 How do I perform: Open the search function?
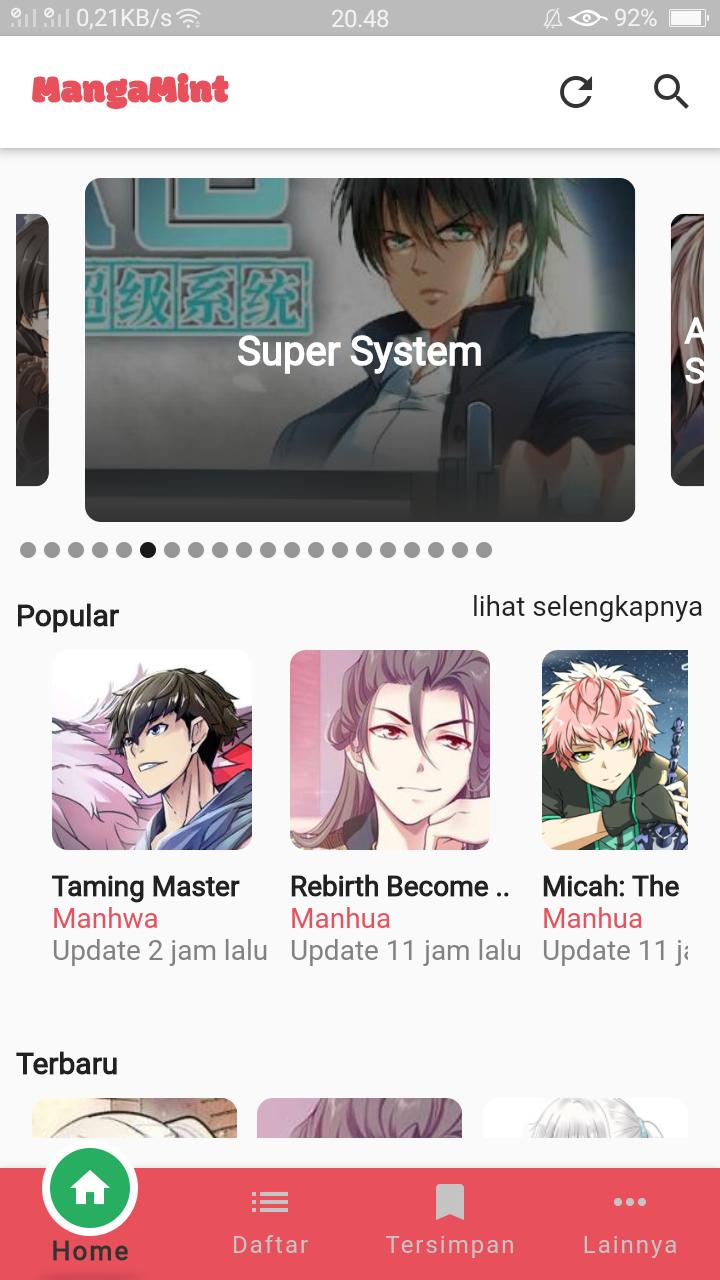coord(672,91)
